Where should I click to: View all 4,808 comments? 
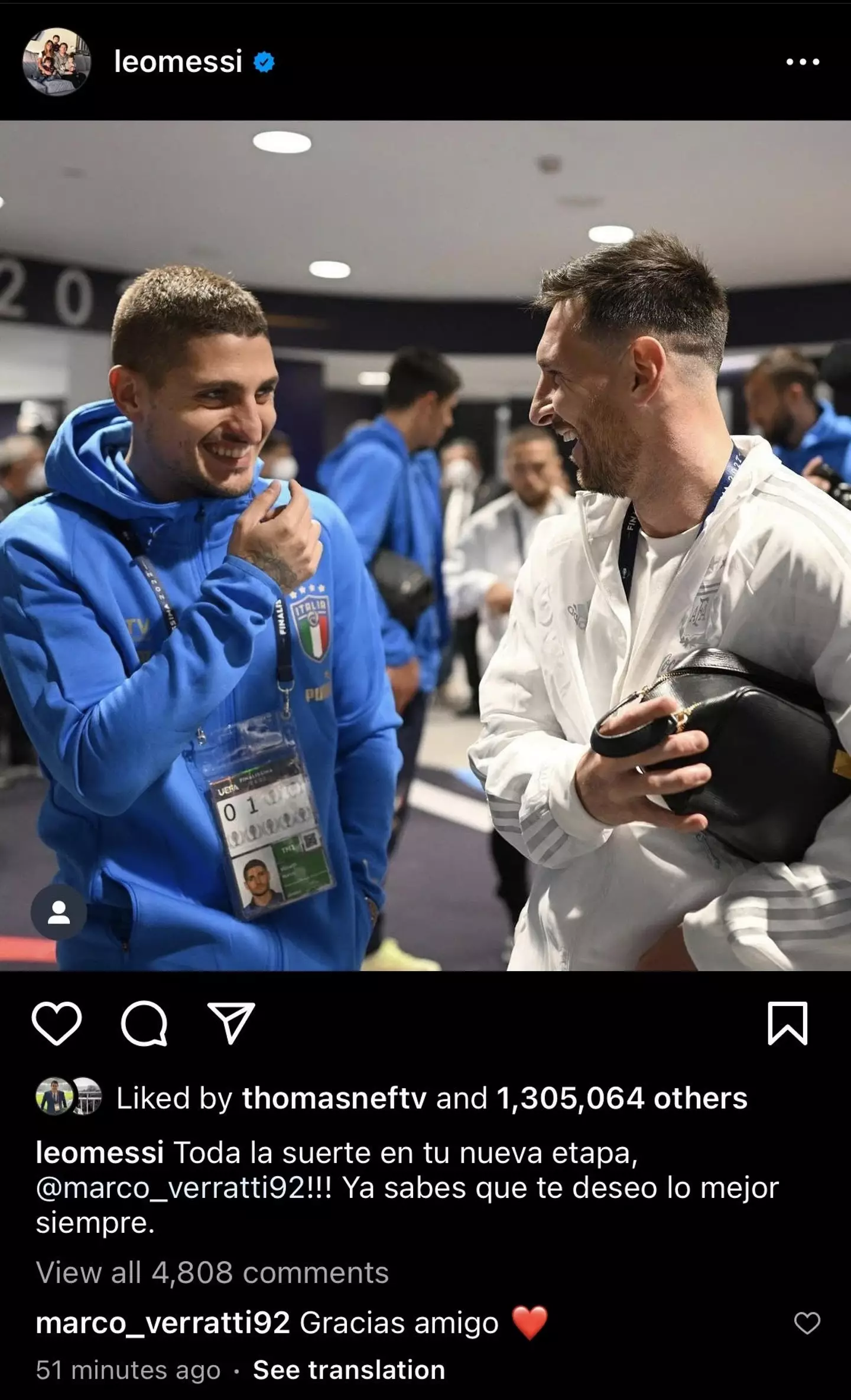point(212,1272)
